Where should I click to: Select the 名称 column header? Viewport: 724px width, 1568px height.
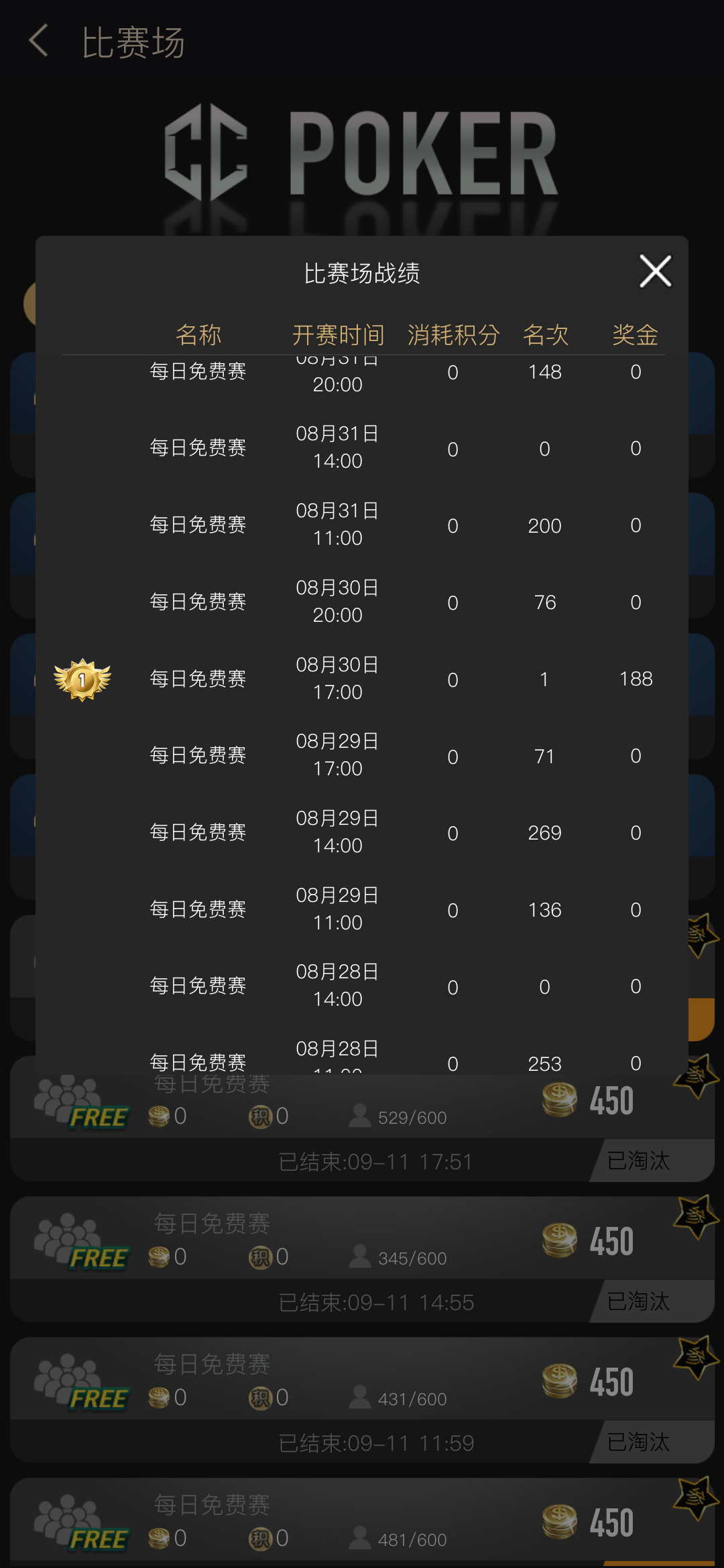(x=198, y=335)
